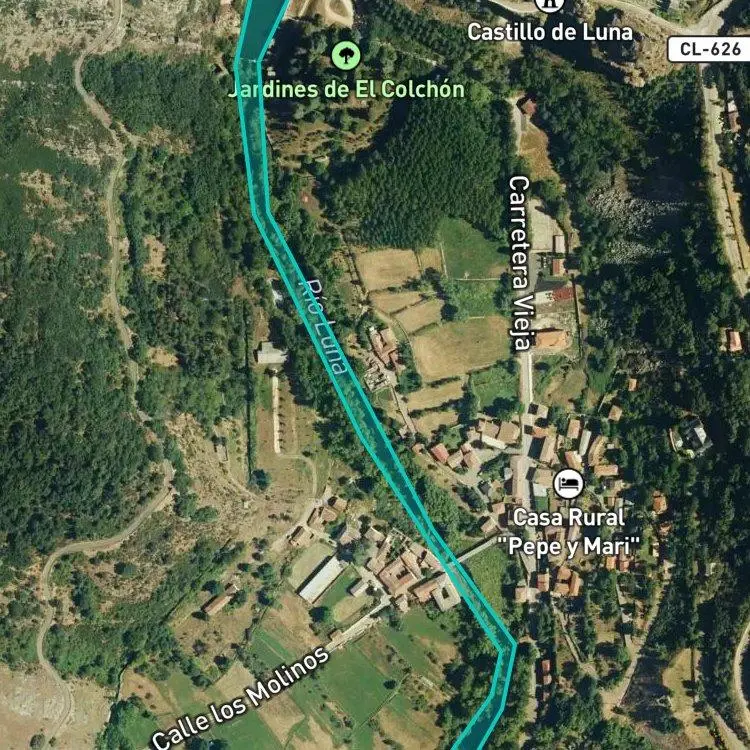The width and height of the screenshot is (750, 750).
Task: Open the Castillo de Luna landmark marker
Action: coord(548,4)
